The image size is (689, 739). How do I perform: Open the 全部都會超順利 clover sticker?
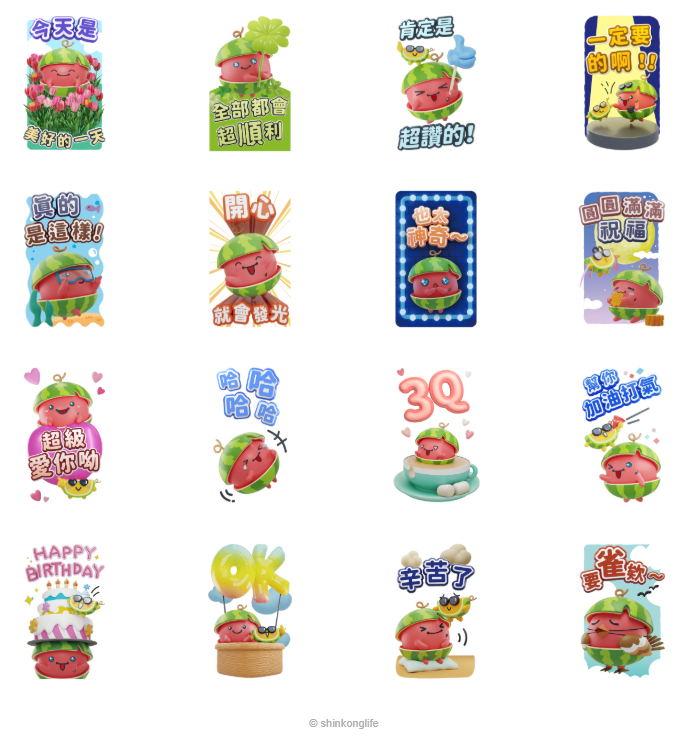[250, 84]
